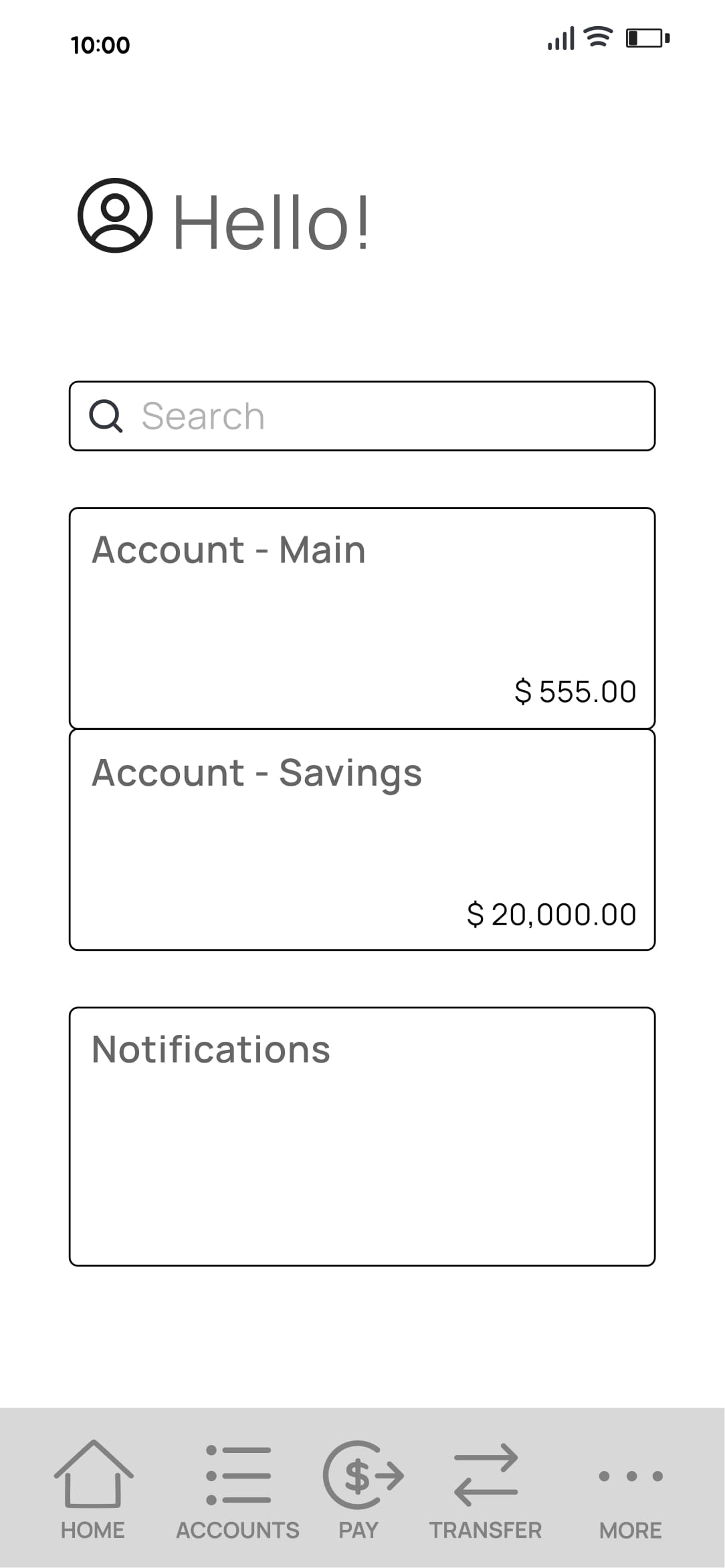Open the Notifications card
The height and width of the screenshot is (1568, 725).
tap(362, 1136)
